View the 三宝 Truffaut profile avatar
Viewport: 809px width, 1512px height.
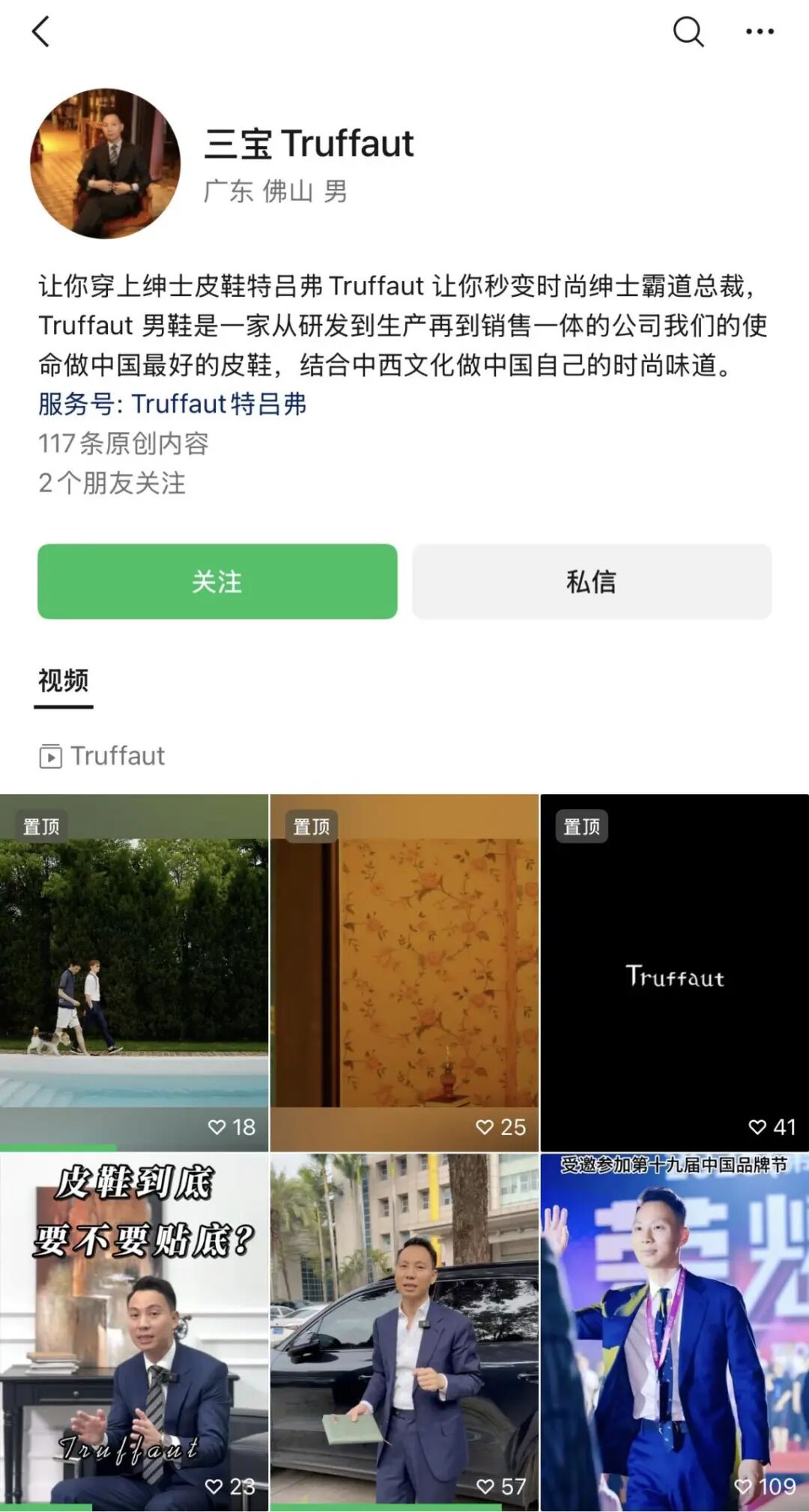tap(106, 163)
